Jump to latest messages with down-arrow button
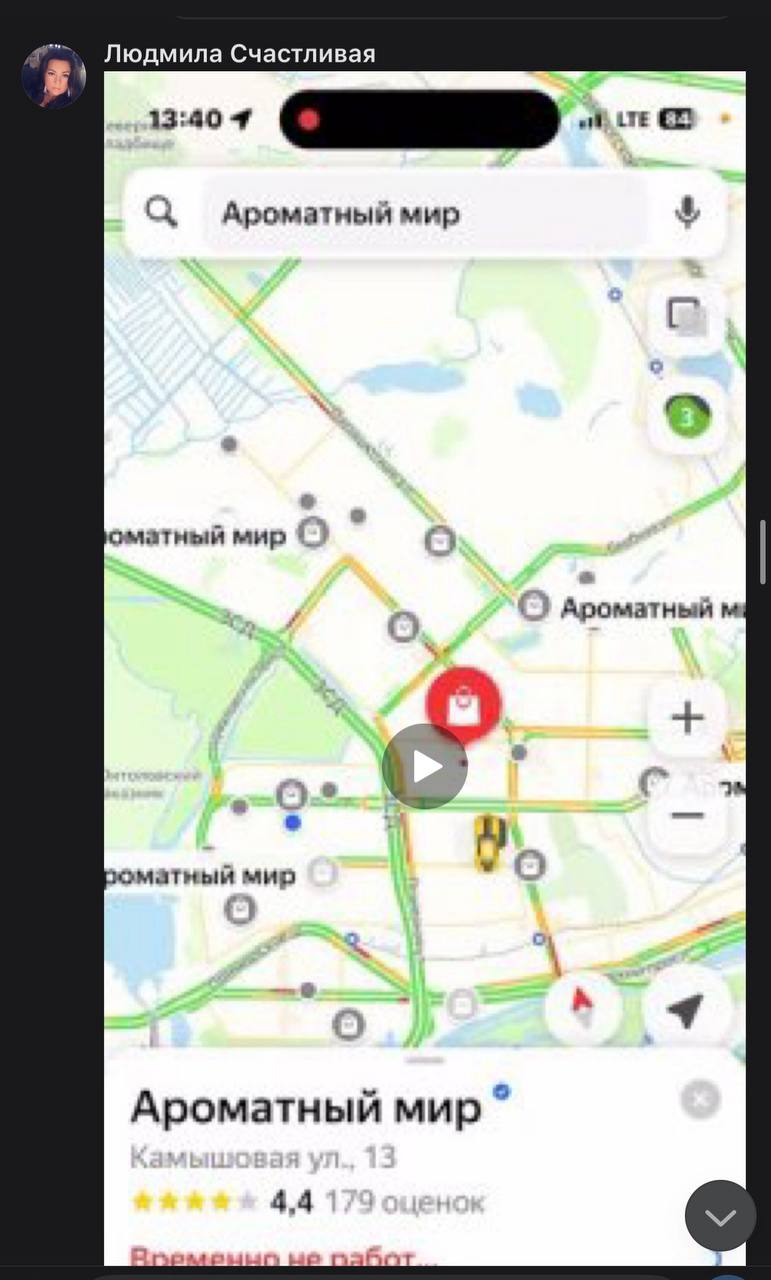771x1280 pixels. pyautogui.click(x=720, y=1215)
